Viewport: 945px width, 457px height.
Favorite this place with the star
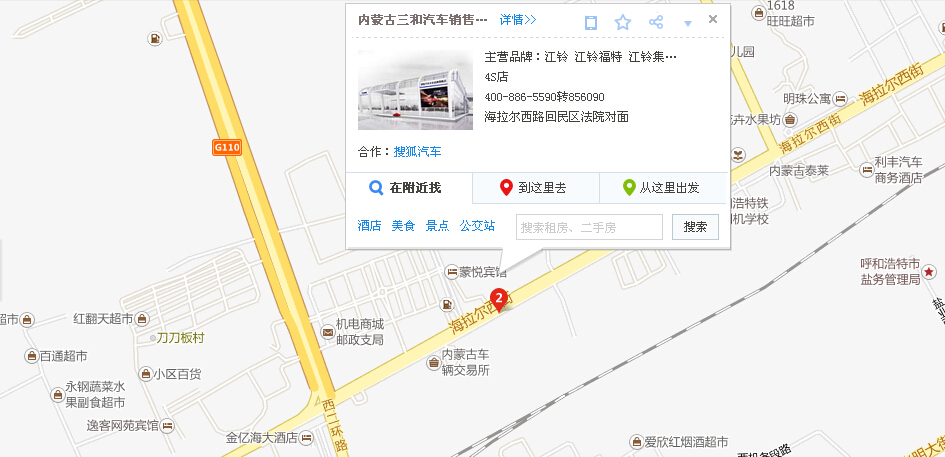click(623, 22)
